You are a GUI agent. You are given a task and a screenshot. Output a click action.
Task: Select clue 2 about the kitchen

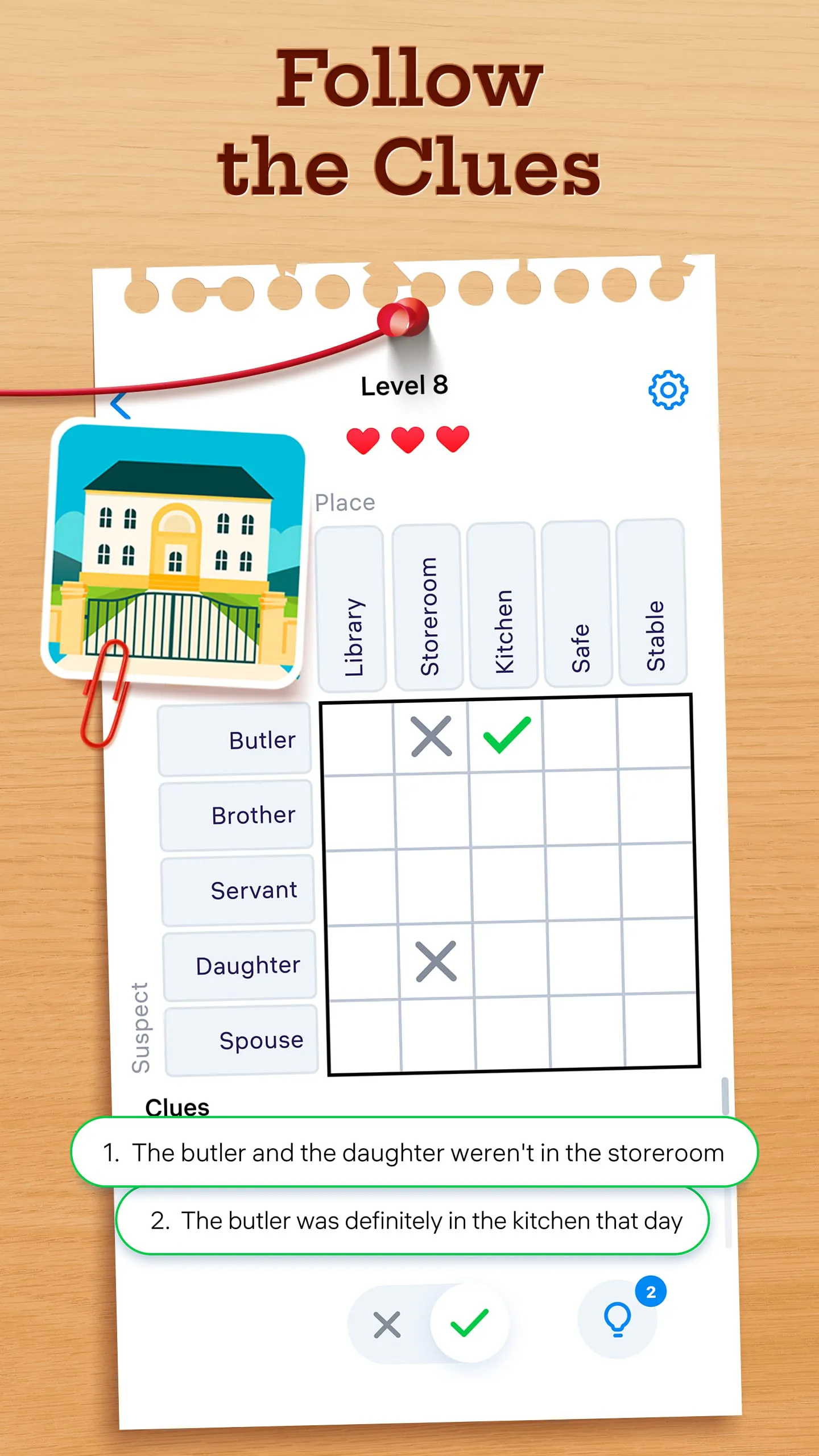409,1221
